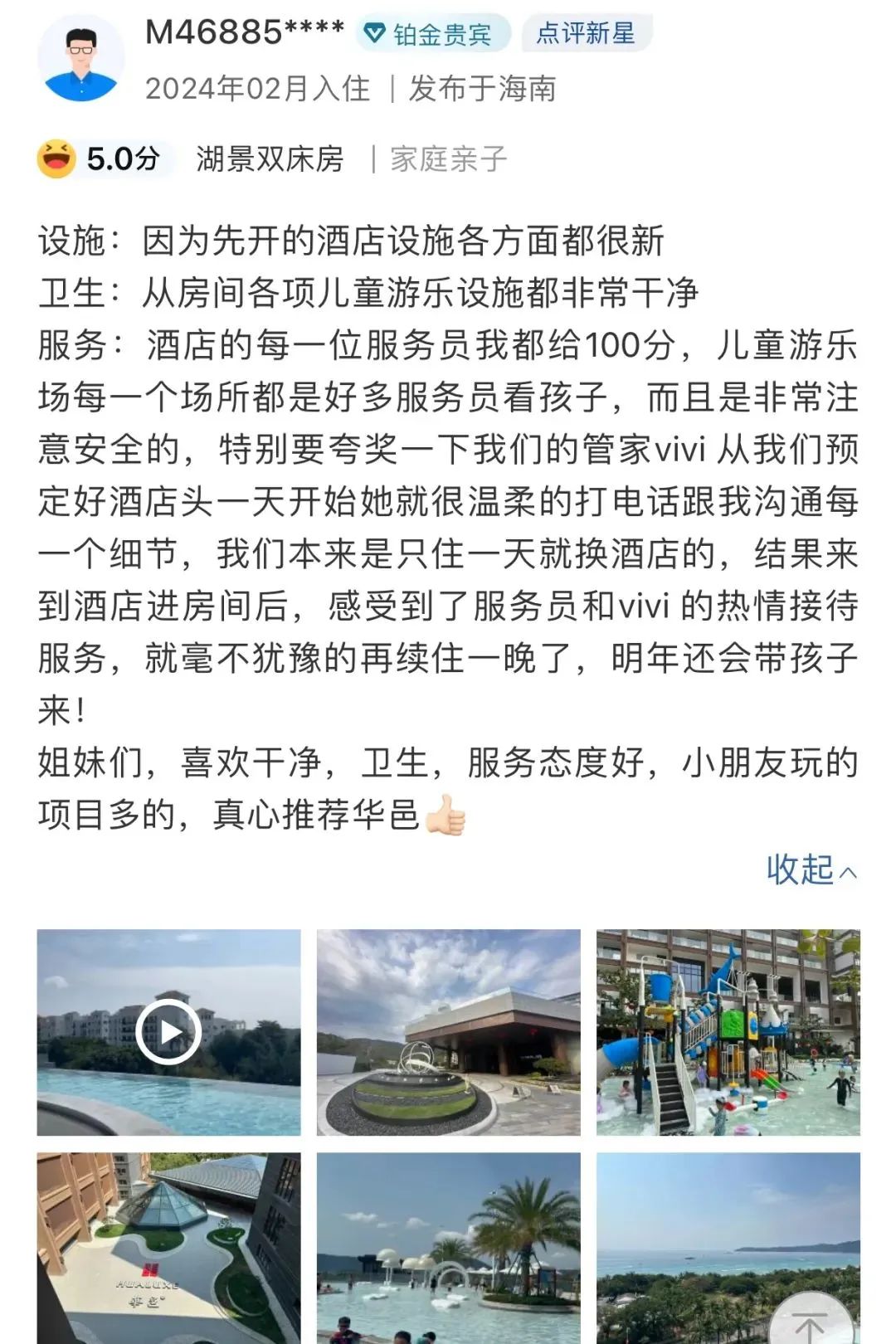Open the hotel entrance fountain photo
896x1344 pixels.
(448, 1032)
